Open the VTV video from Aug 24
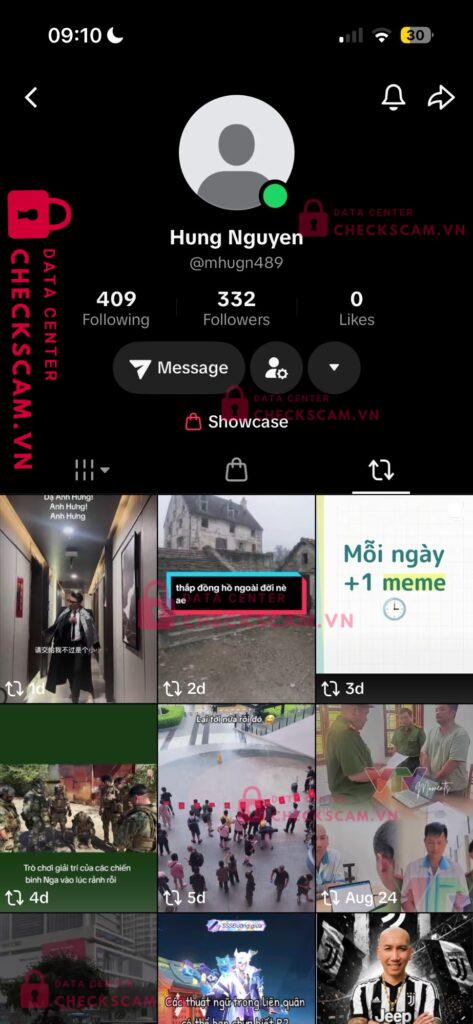 point(395,808)
